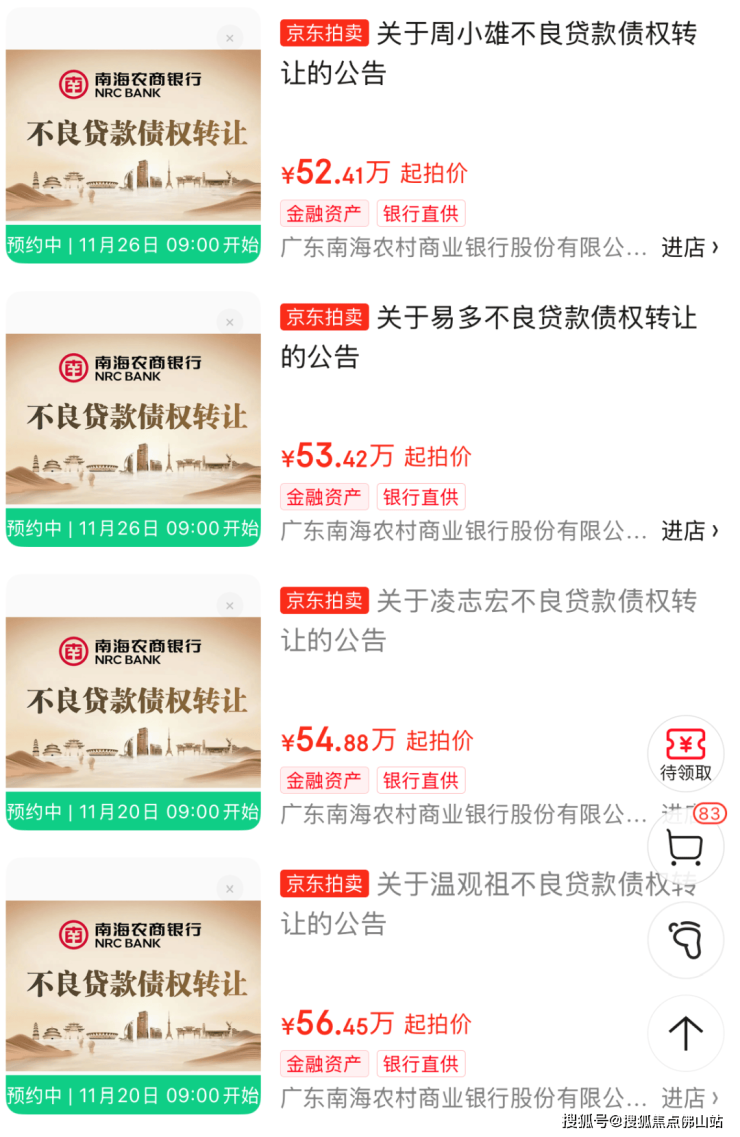Enter the shop from the 周小雄 listing
The width and height of the screenshot is (740, 1137).
coord(689,247)
